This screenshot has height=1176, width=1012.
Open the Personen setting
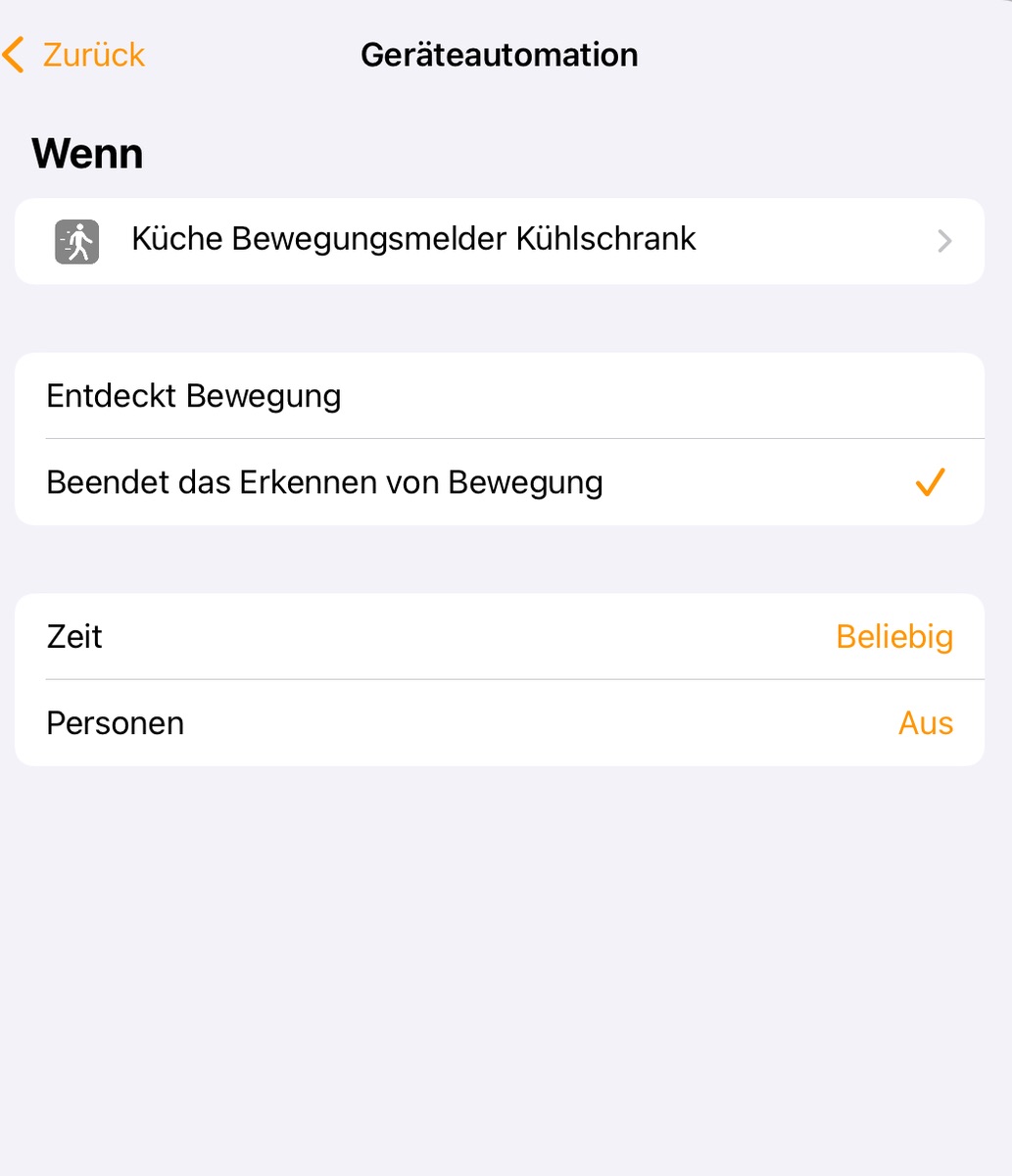tap(499, 723)
